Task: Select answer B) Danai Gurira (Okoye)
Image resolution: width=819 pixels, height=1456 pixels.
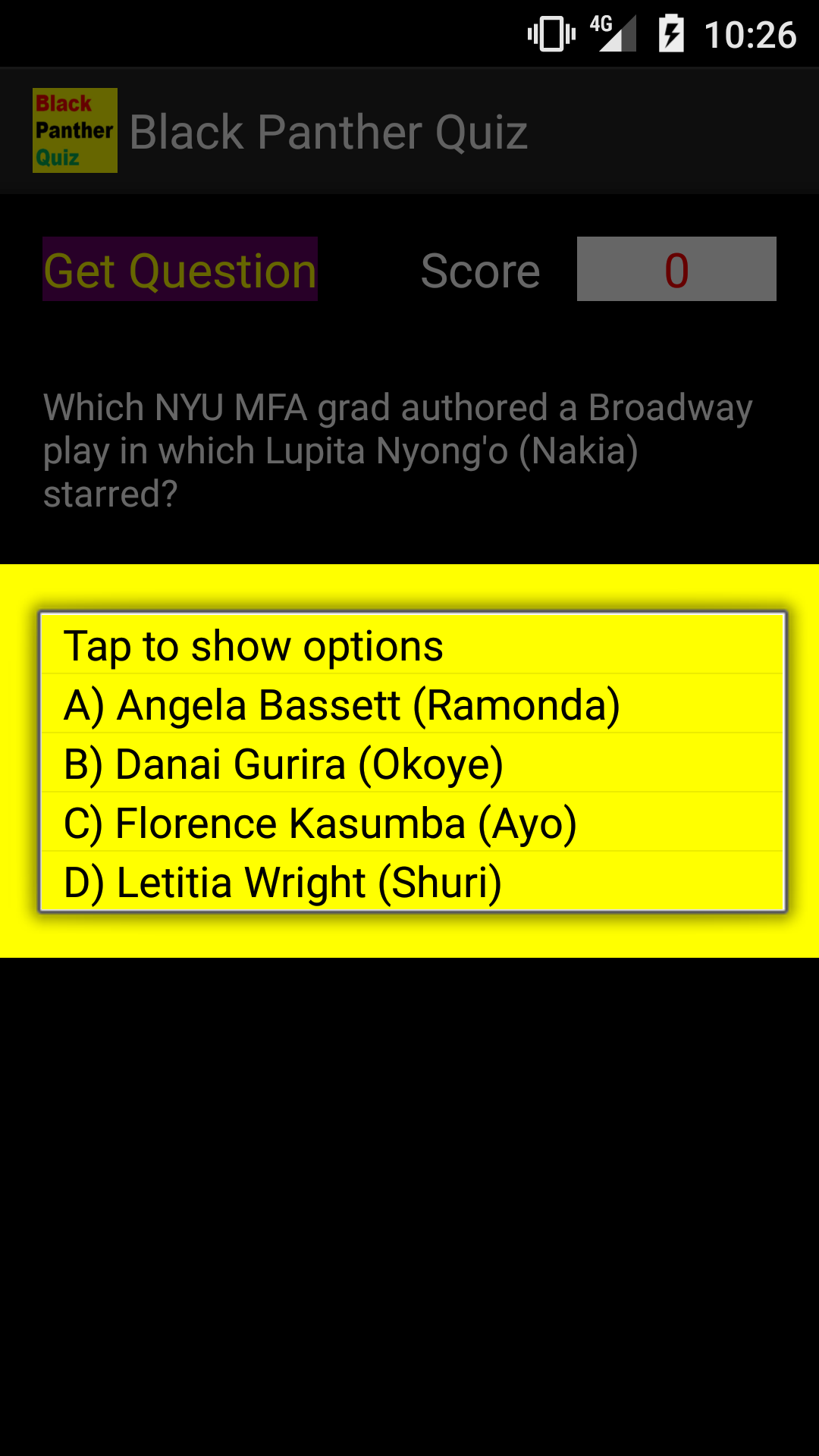Action: [284, 764]
